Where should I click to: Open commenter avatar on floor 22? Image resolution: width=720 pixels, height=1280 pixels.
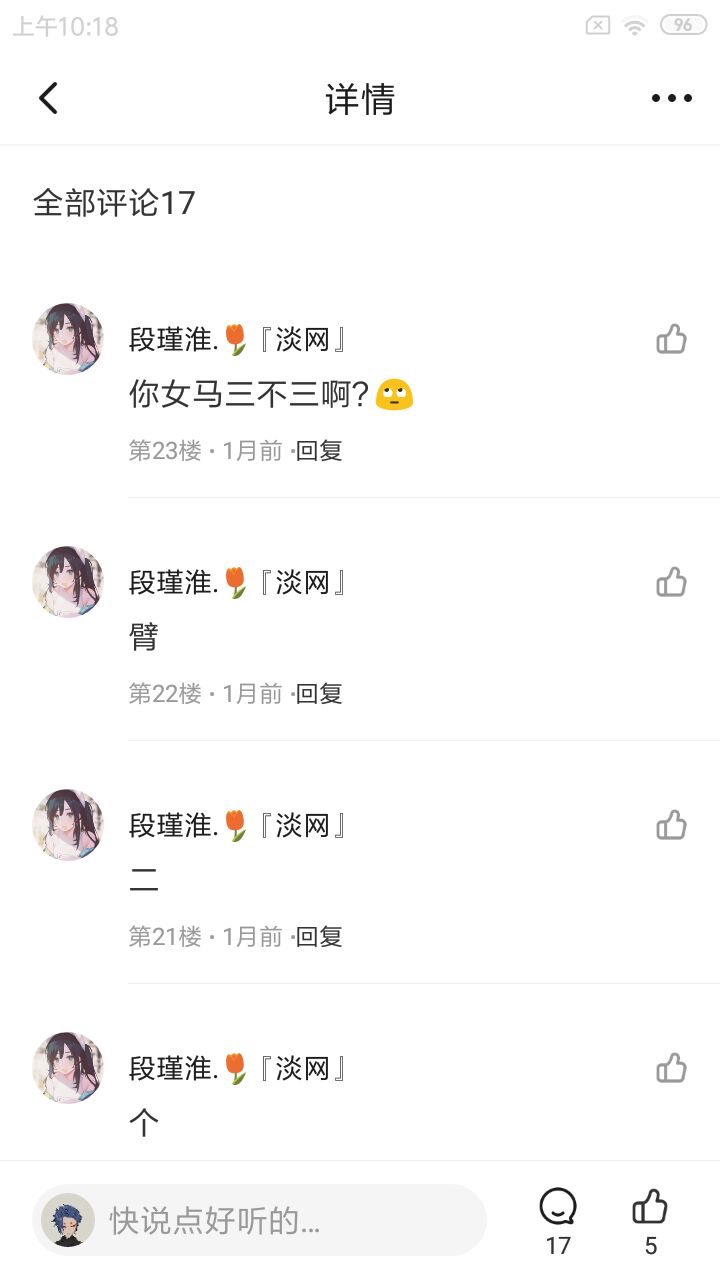click(x=68, y=582)
